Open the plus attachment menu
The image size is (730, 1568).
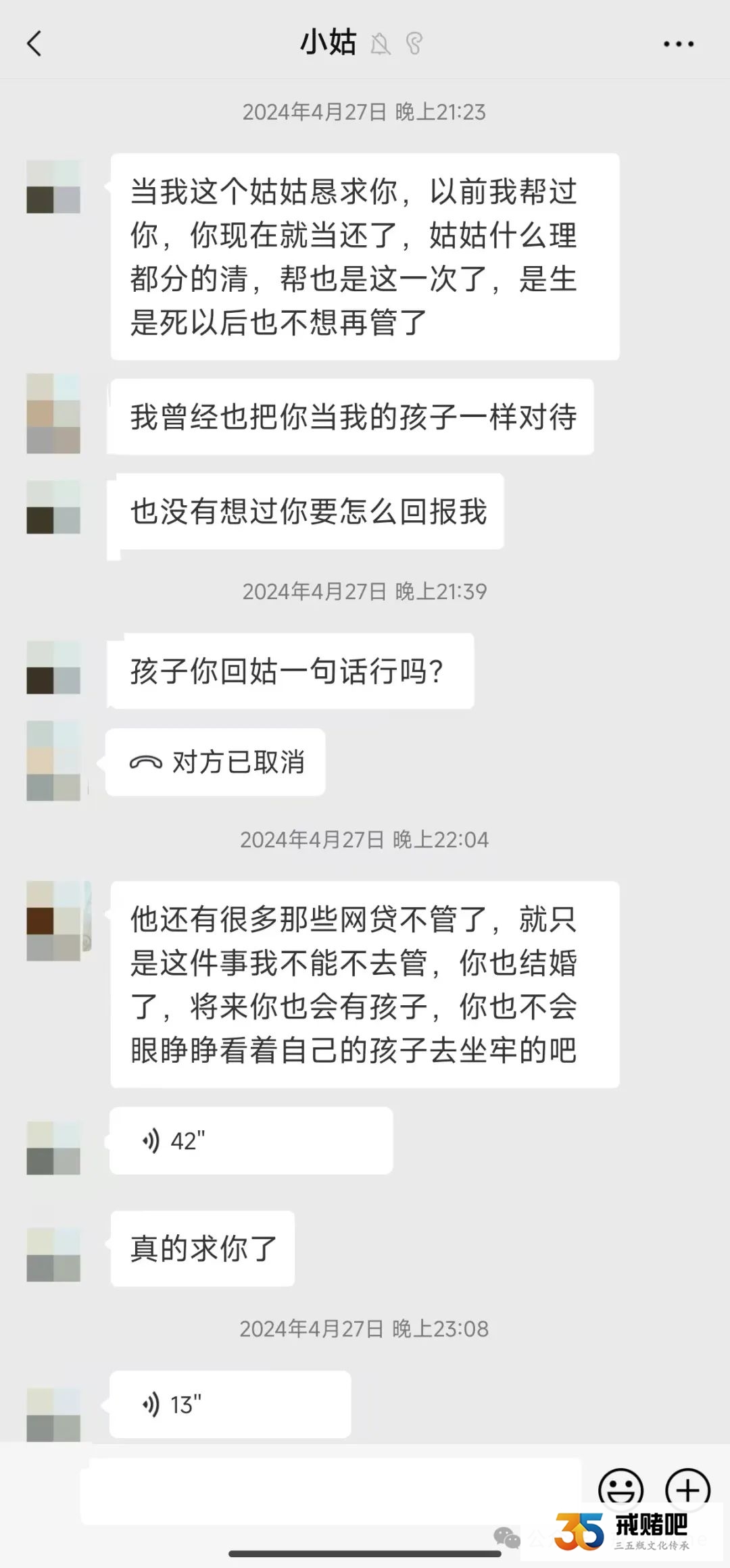click(687, 1488)
